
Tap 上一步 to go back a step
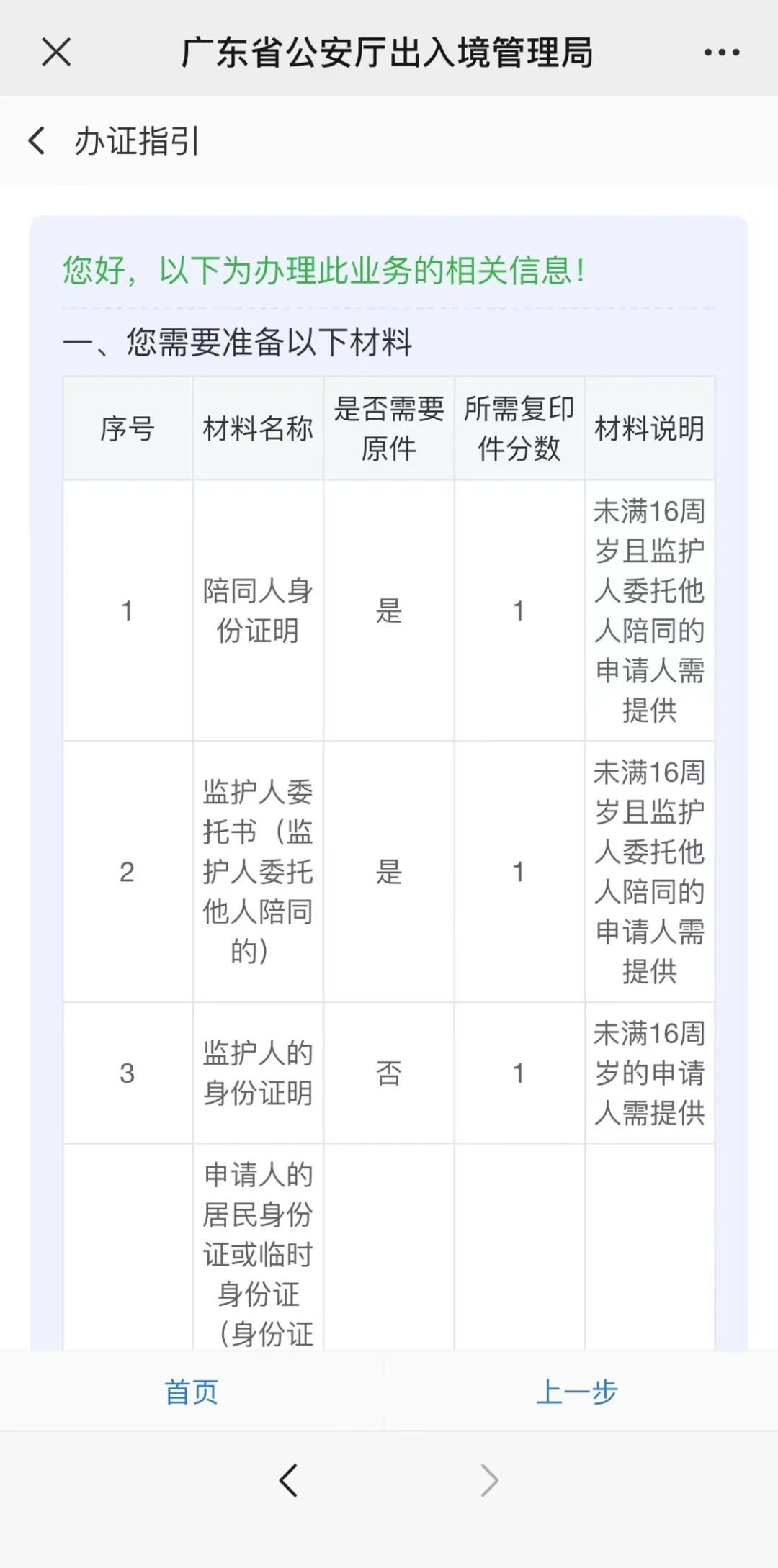[576, 1392]
